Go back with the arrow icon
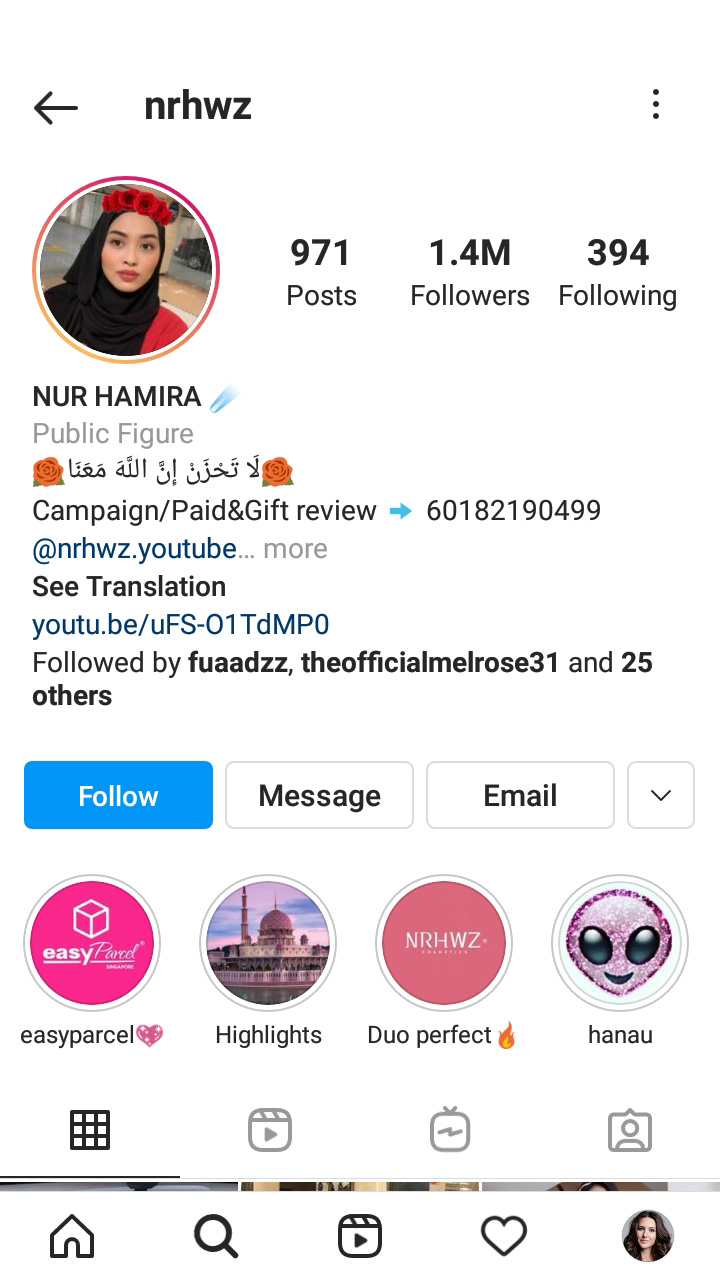This screenshot has height=1280, width=720. (56, 107)
